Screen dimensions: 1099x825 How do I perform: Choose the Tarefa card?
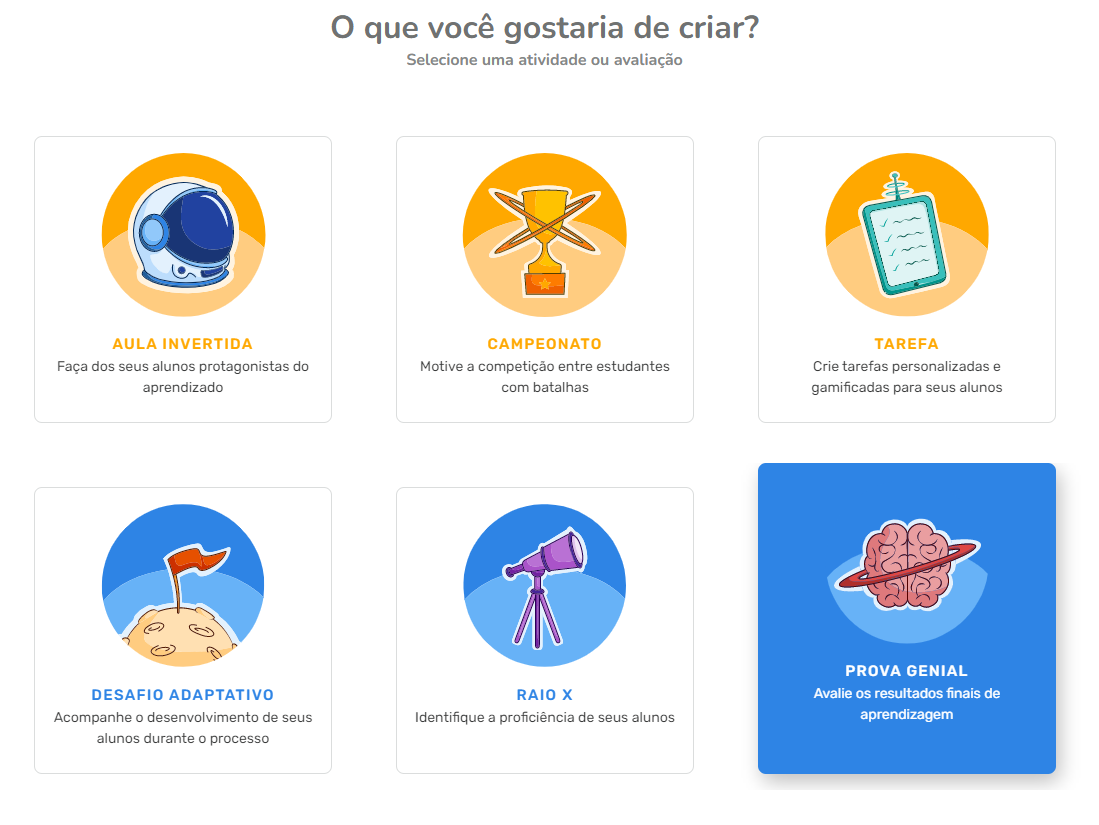[x=907, y=280]
